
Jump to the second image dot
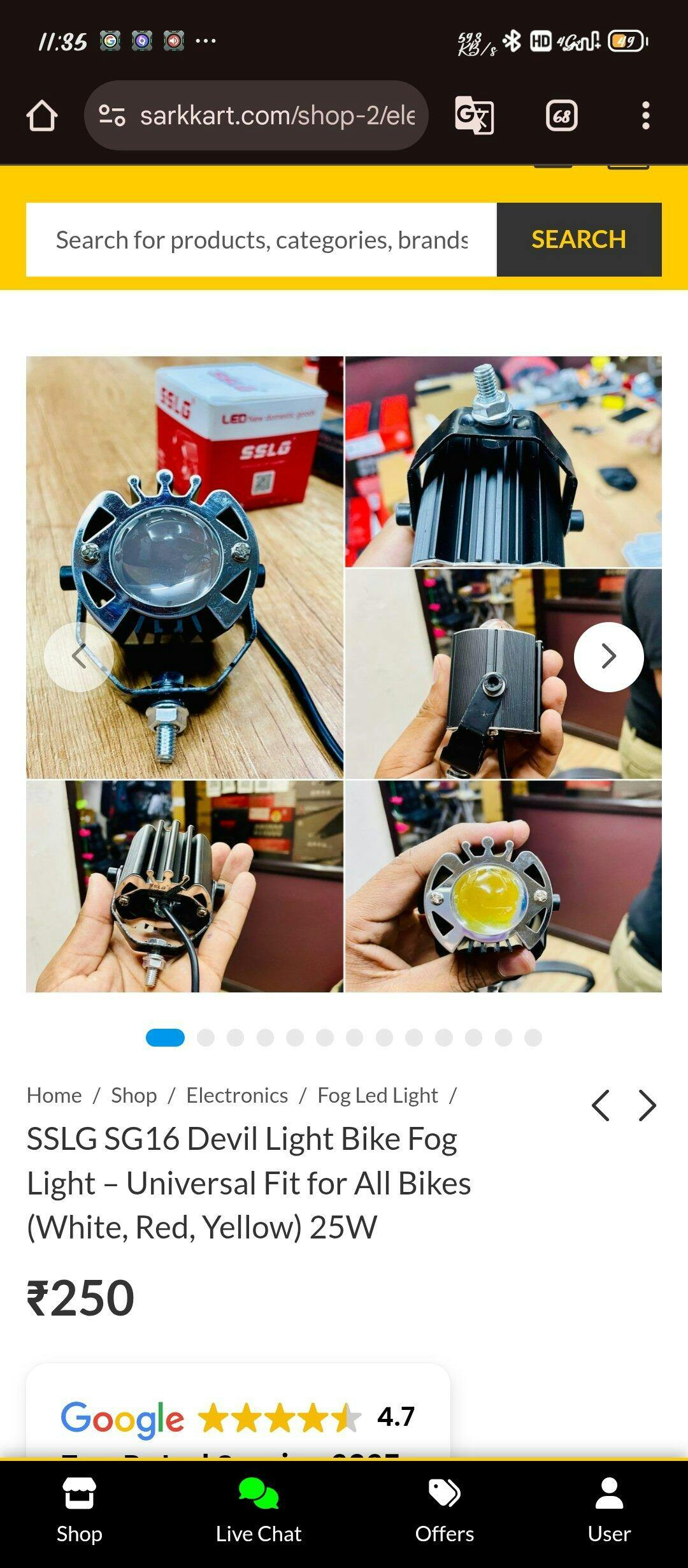[206, 1038]
